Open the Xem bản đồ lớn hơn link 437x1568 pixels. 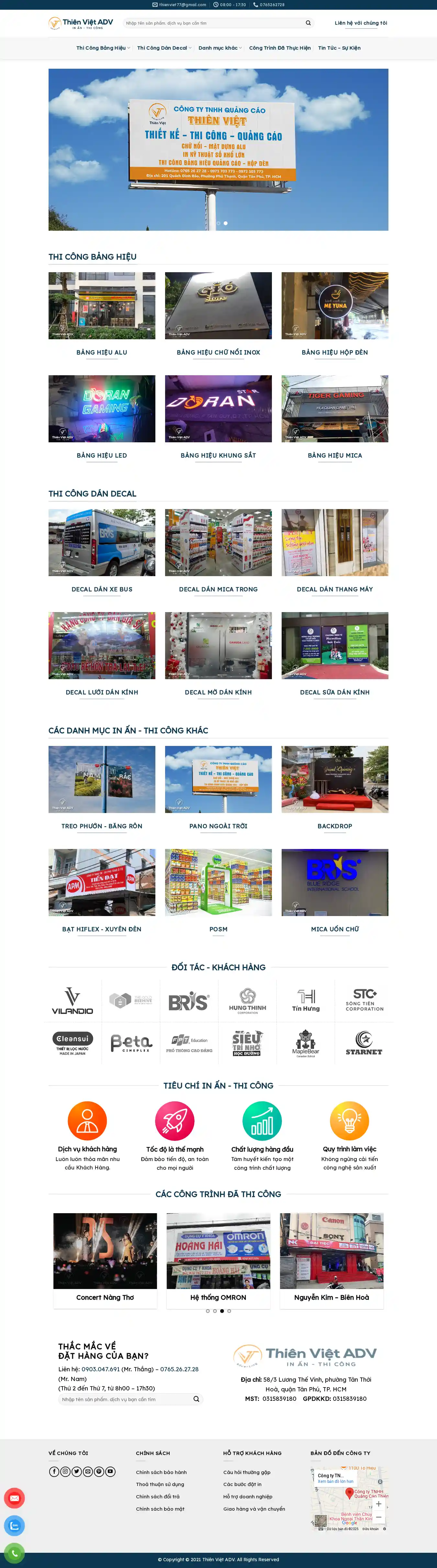pos(335,1481)
